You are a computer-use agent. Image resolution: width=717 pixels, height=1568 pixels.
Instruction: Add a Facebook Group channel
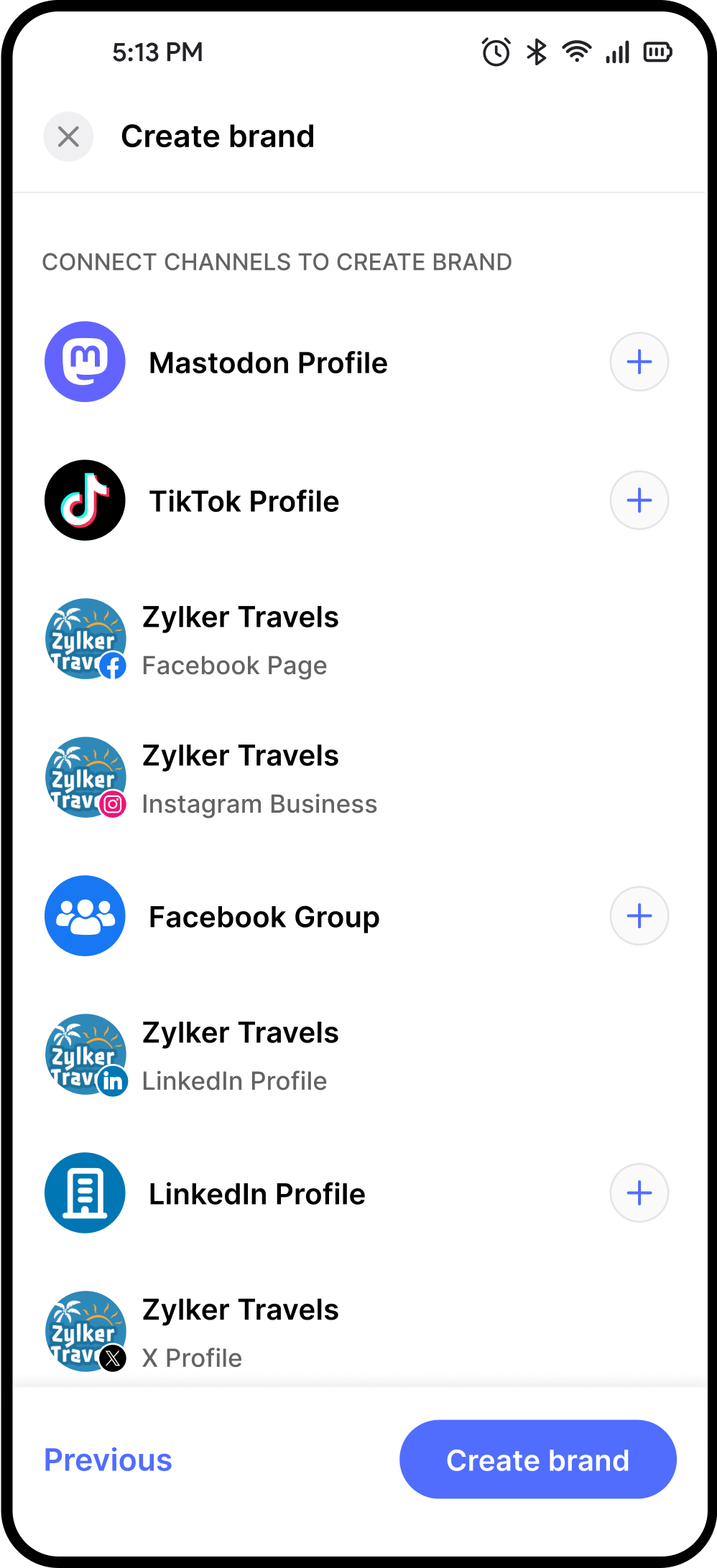tap(639, 916)
